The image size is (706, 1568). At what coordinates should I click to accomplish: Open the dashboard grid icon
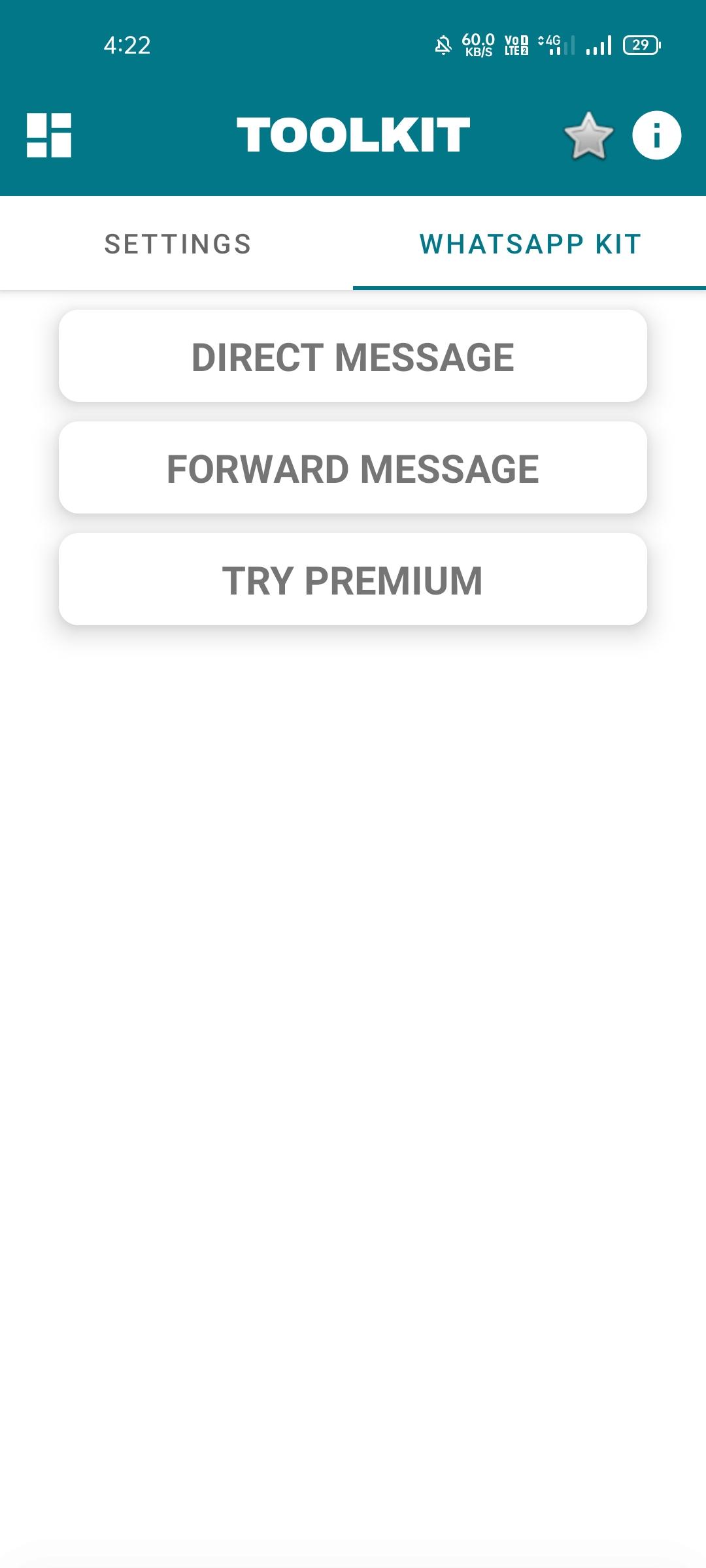[x=49, y=135]
